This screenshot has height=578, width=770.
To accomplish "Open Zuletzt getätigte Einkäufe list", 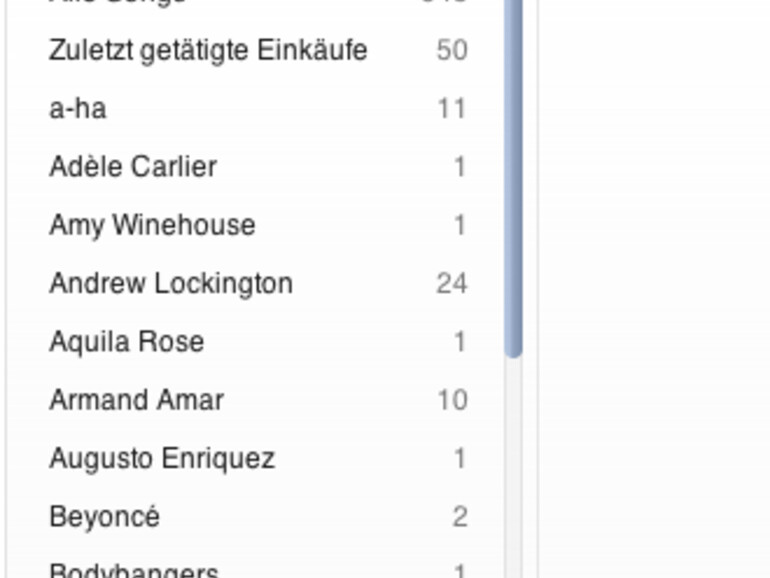I will tap(208, 49).
